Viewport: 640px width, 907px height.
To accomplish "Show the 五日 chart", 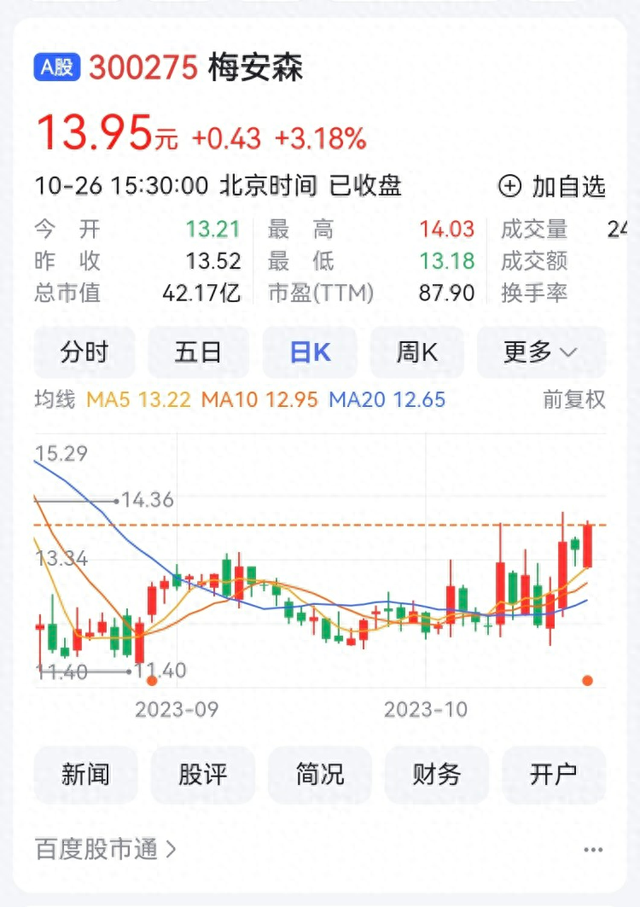I will pyautogui.click(x=198, y=352).
